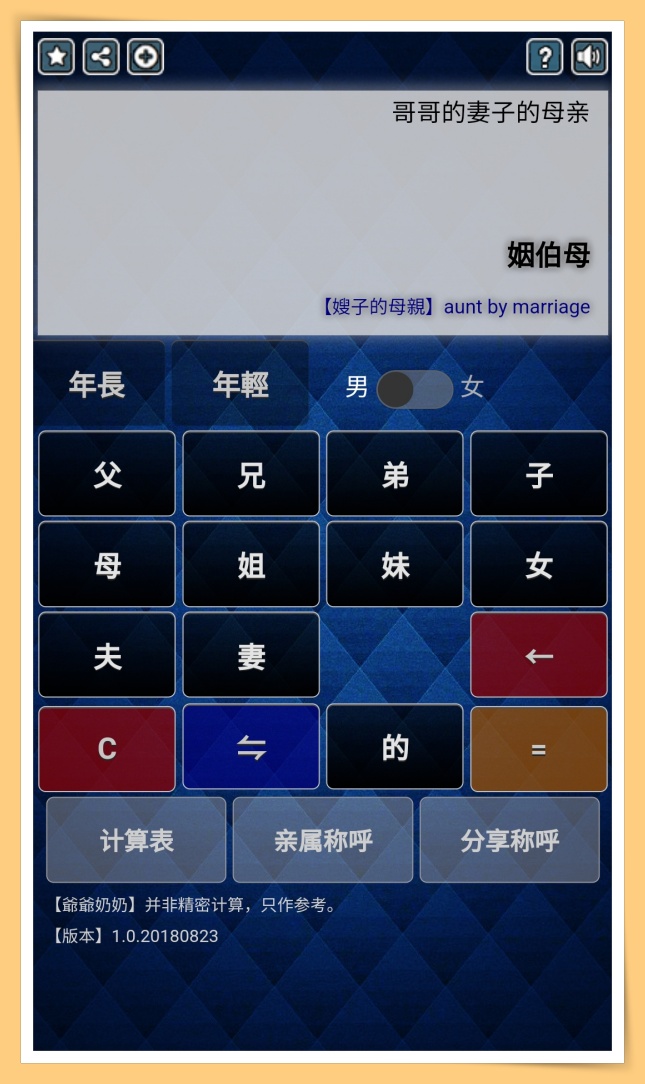
Task: Clear the calculation with C
Action: pos(107,749)
